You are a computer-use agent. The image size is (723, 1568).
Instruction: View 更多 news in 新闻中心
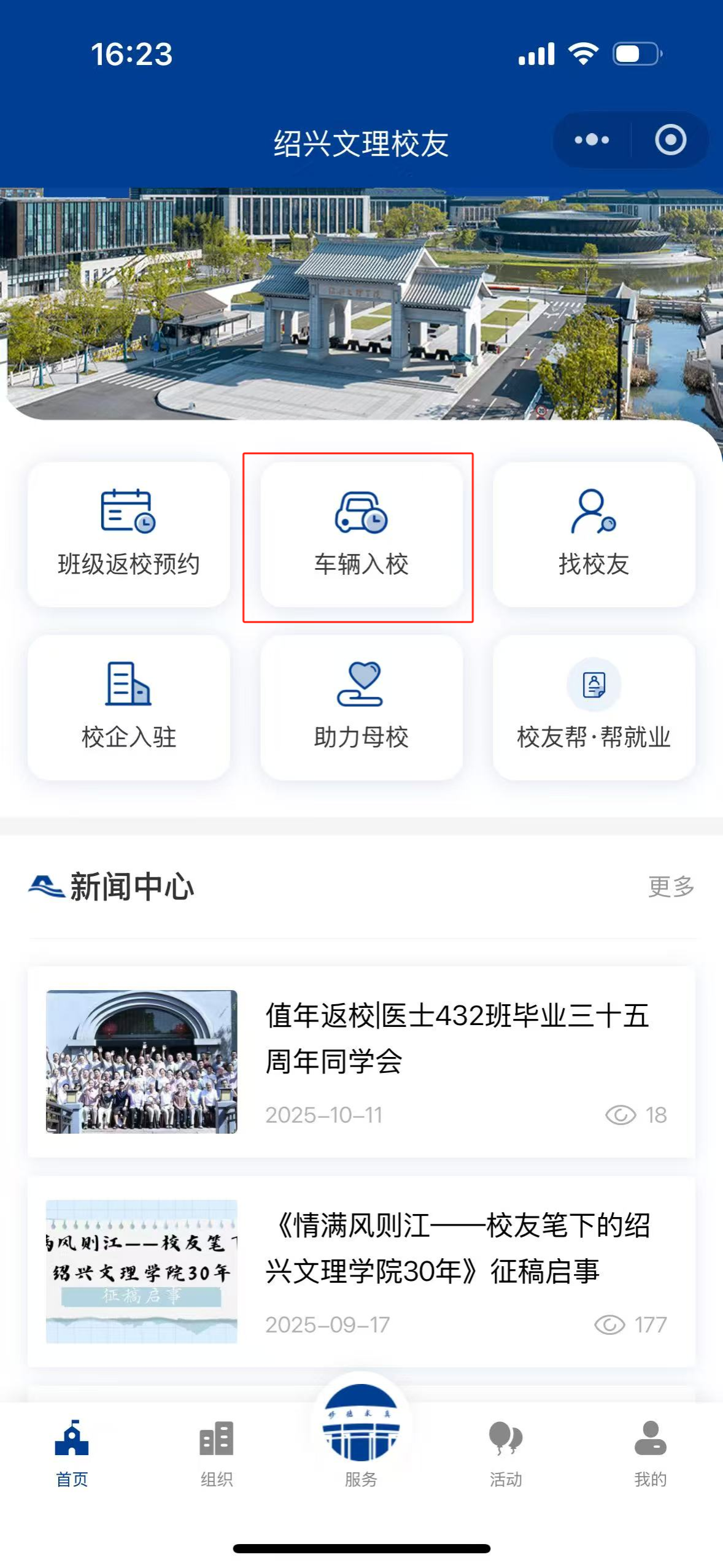(x=671, y=886)
